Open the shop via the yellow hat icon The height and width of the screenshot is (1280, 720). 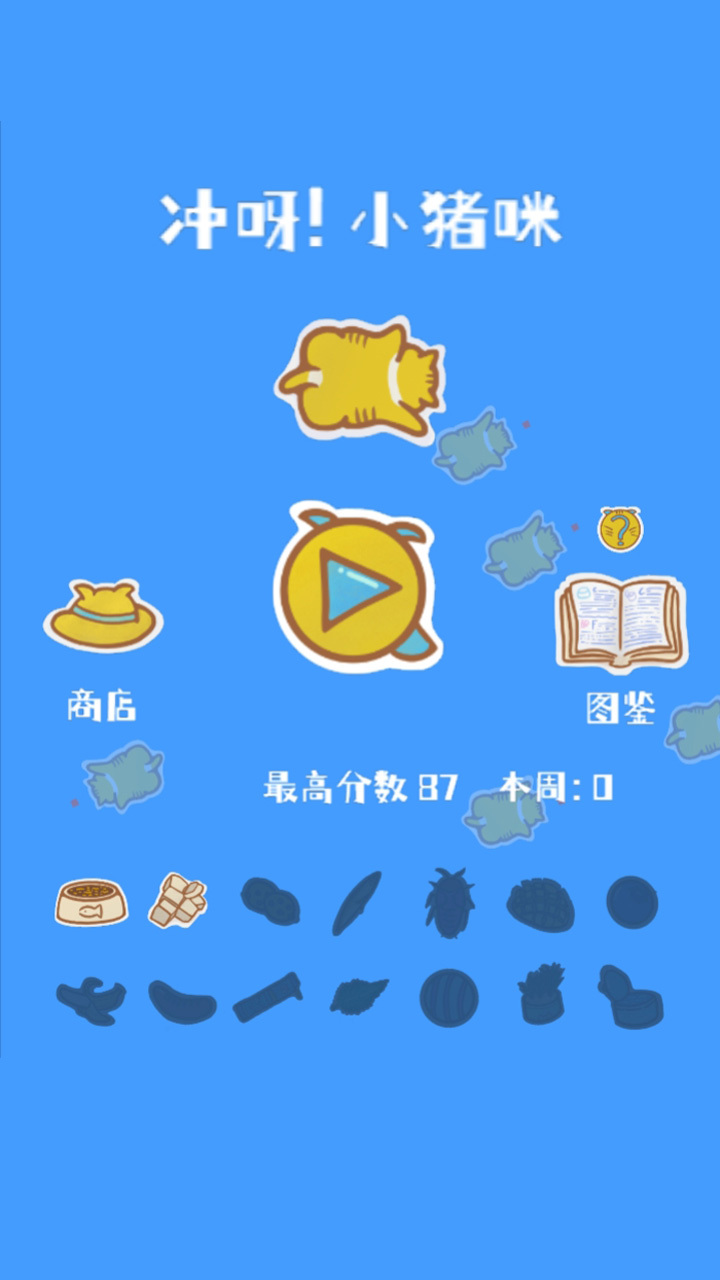pos(105,615)
